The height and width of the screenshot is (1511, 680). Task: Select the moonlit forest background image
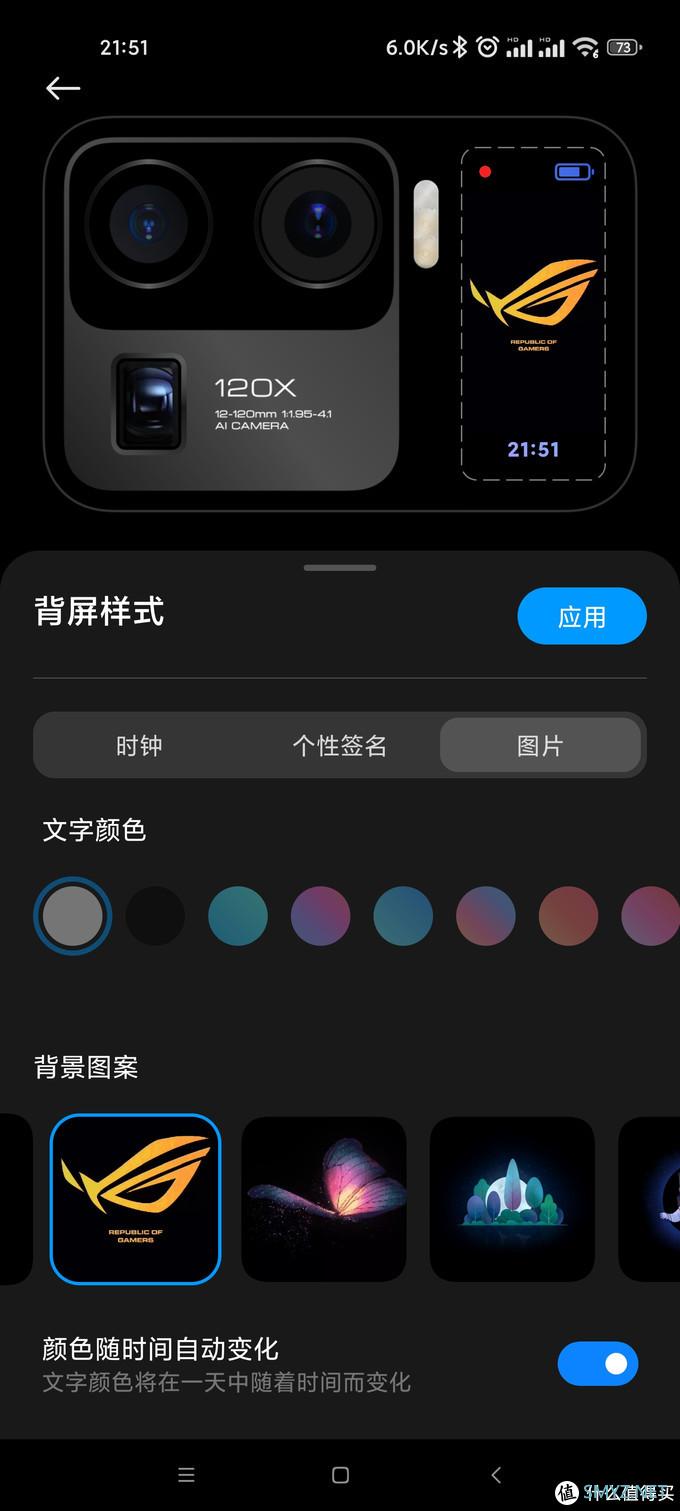[x=512, y=1198]
